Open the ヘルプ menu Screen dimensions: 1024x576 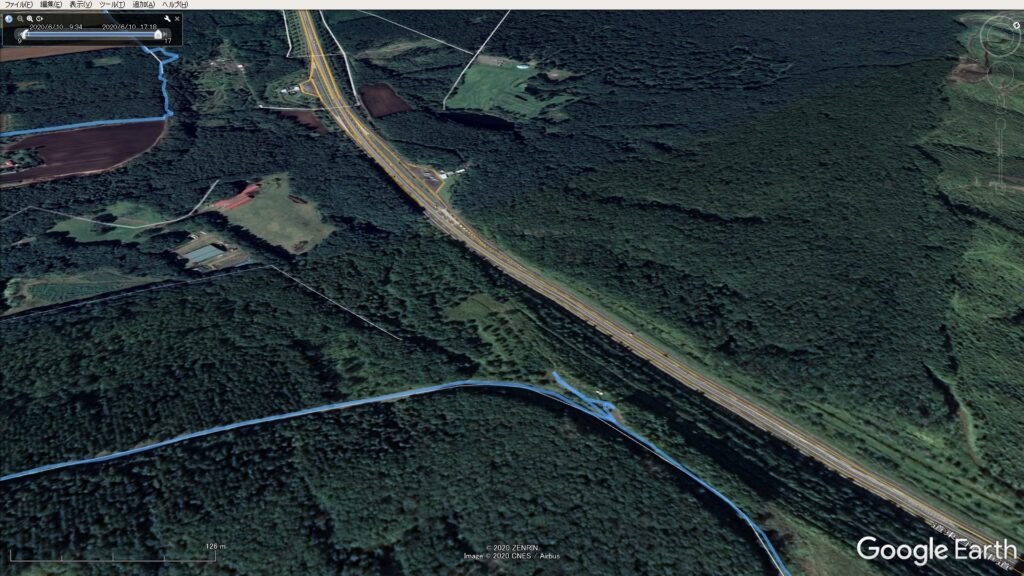[x=175, y=5]
